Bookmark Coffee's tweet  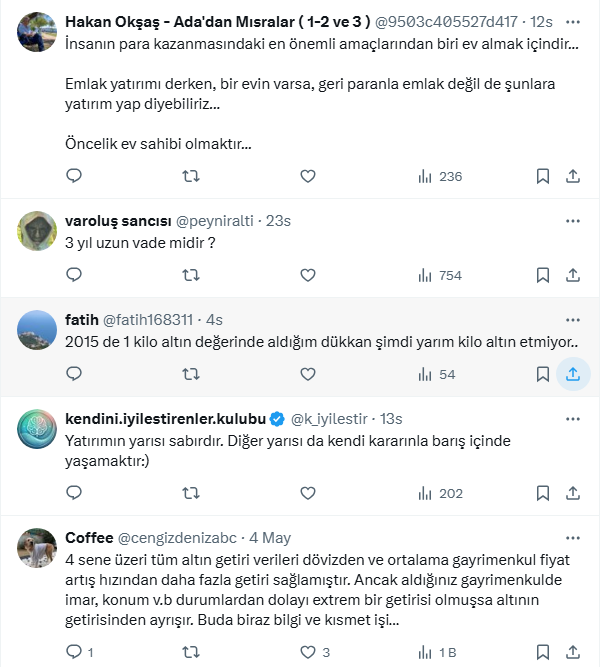(x=542, y=652)
